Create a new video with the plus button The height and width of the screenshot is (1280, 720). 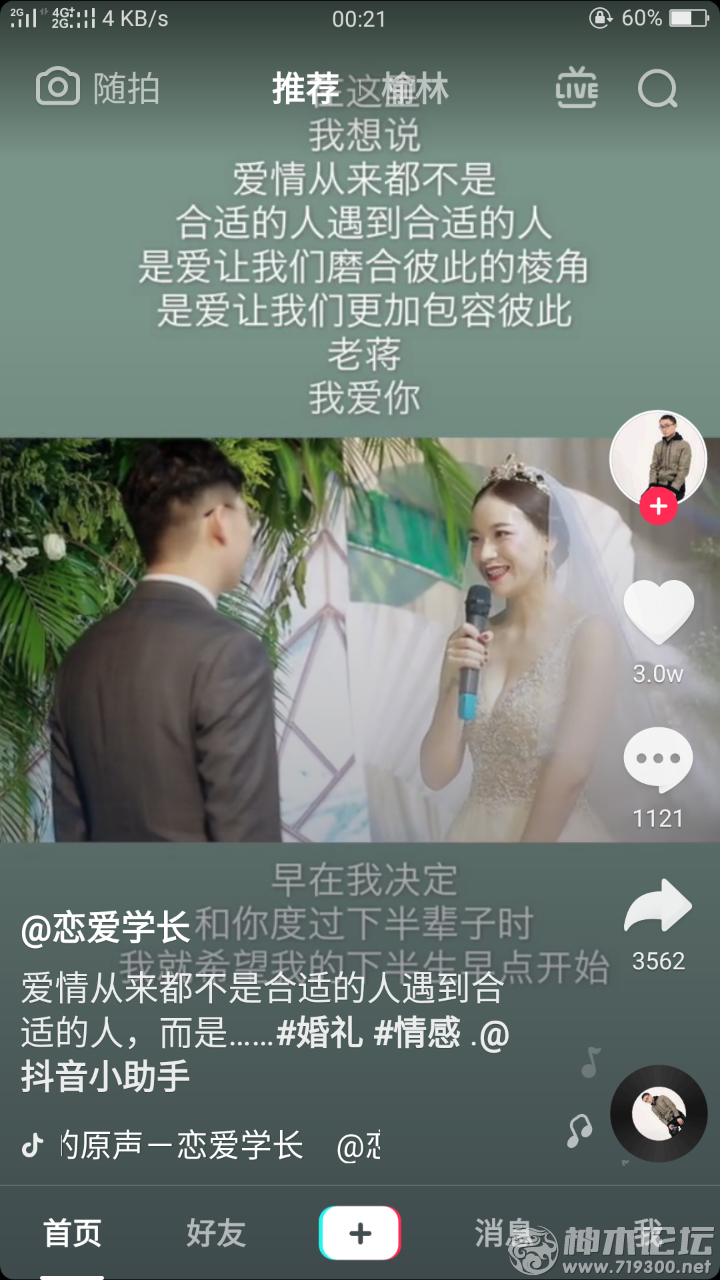click(360, 1233)
